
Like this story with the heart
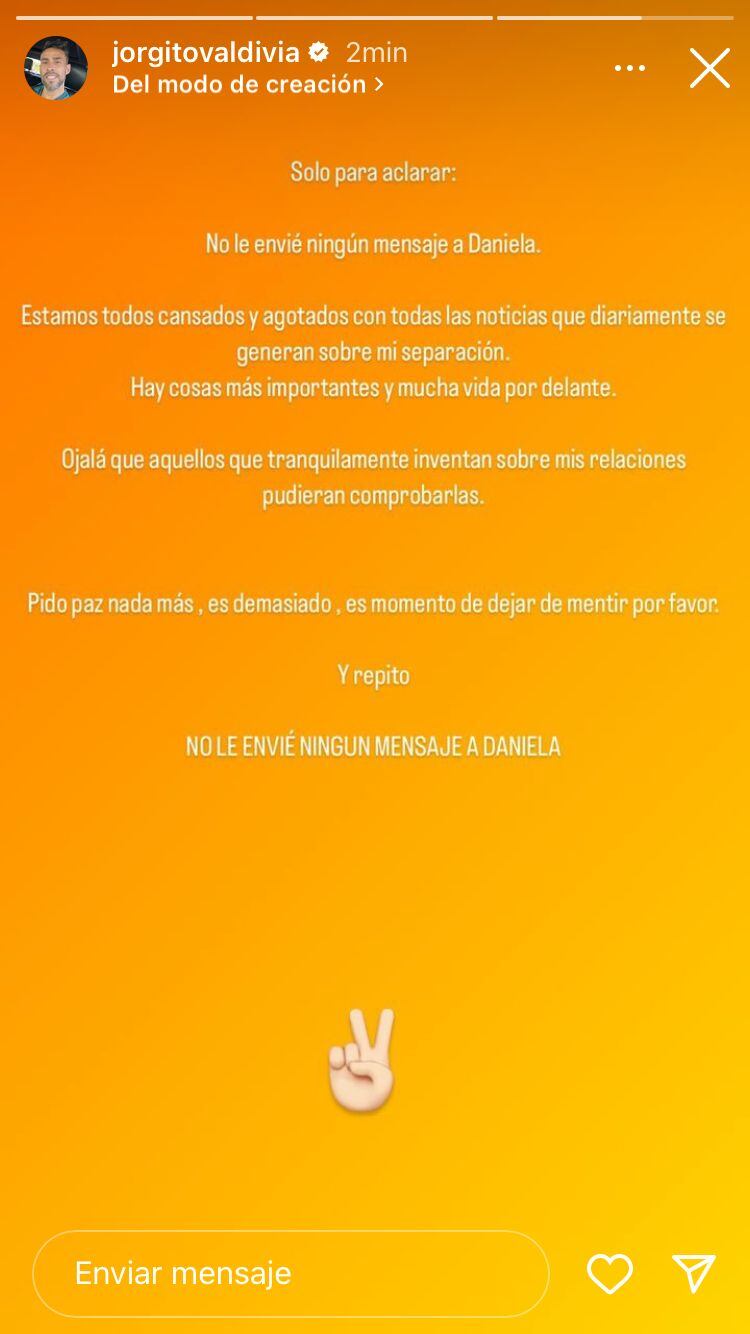[x=609, y=1274]
